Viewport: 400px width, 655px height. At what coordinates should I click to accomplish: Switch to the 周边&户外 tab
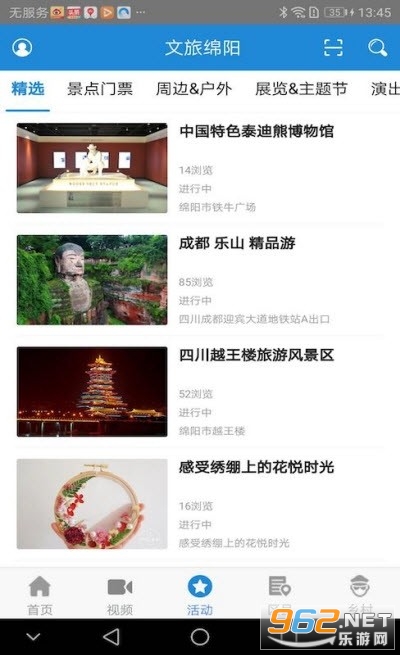pos(194,89)
